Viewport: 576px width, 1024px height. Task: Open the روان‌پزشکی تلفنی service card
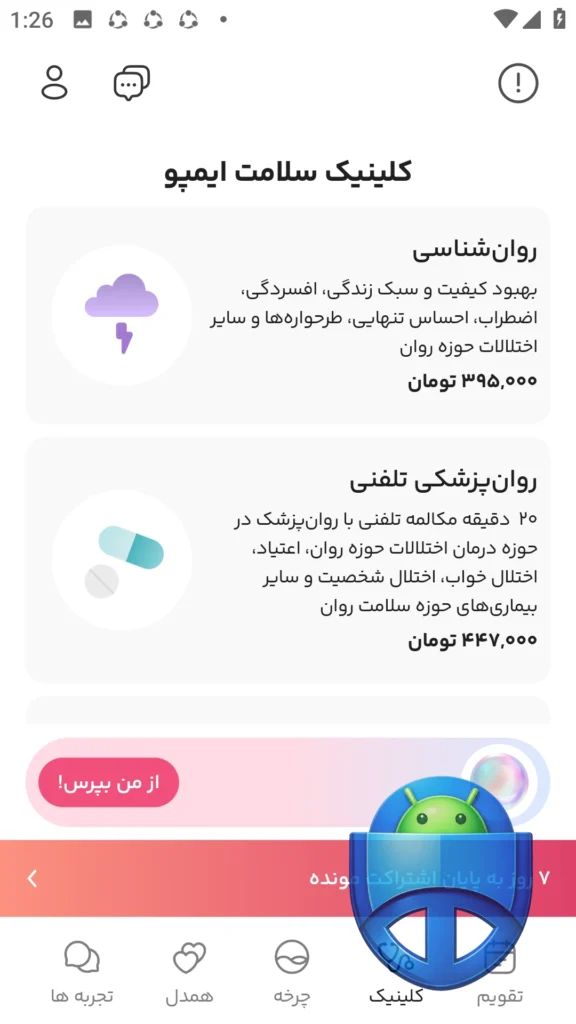[x=288, y=560]
